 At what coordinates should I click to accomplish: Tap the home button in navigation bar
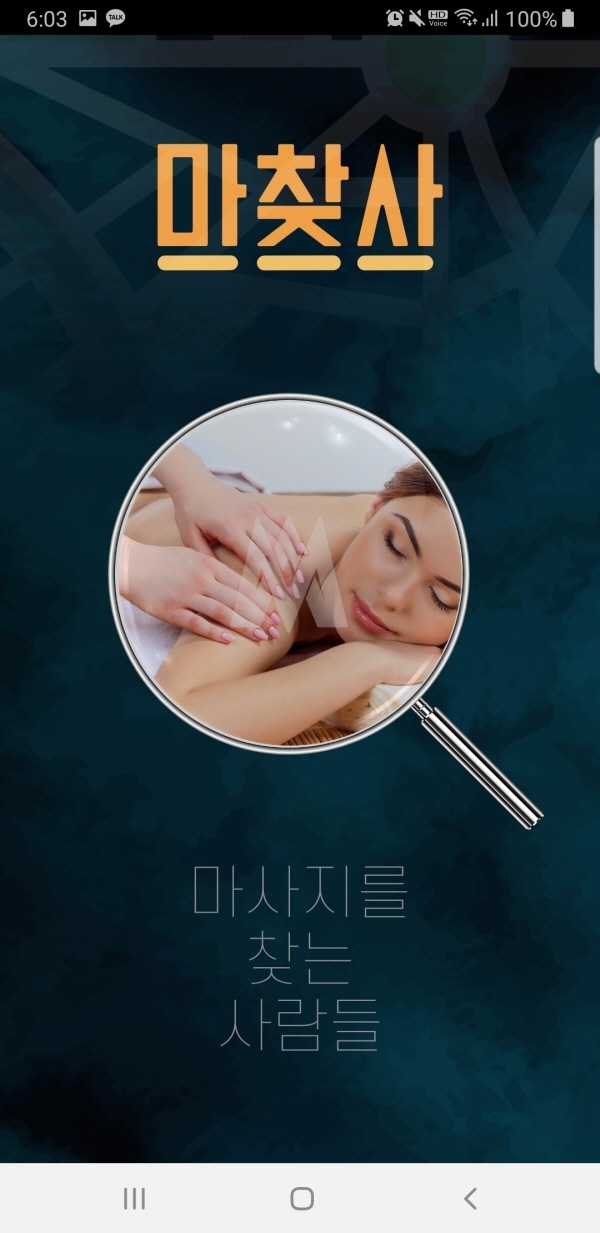pyautogui.click(x=301, y=1198)
